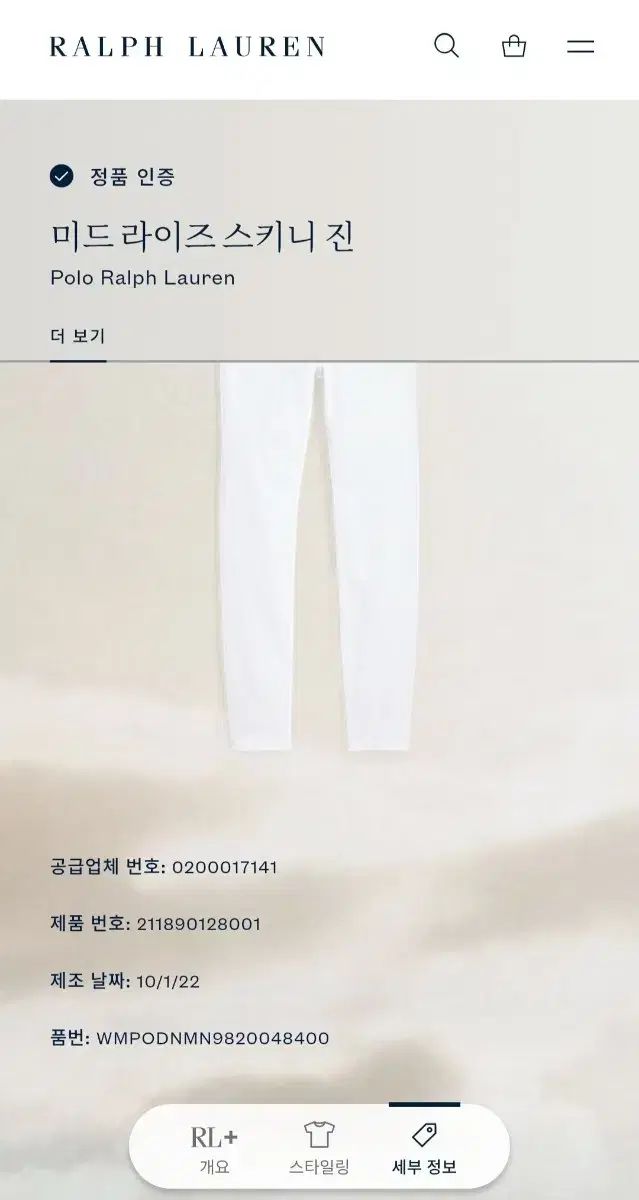Open the shopping bag
The width and height of the screenshot is (639, 1200).
click(514, 46)
